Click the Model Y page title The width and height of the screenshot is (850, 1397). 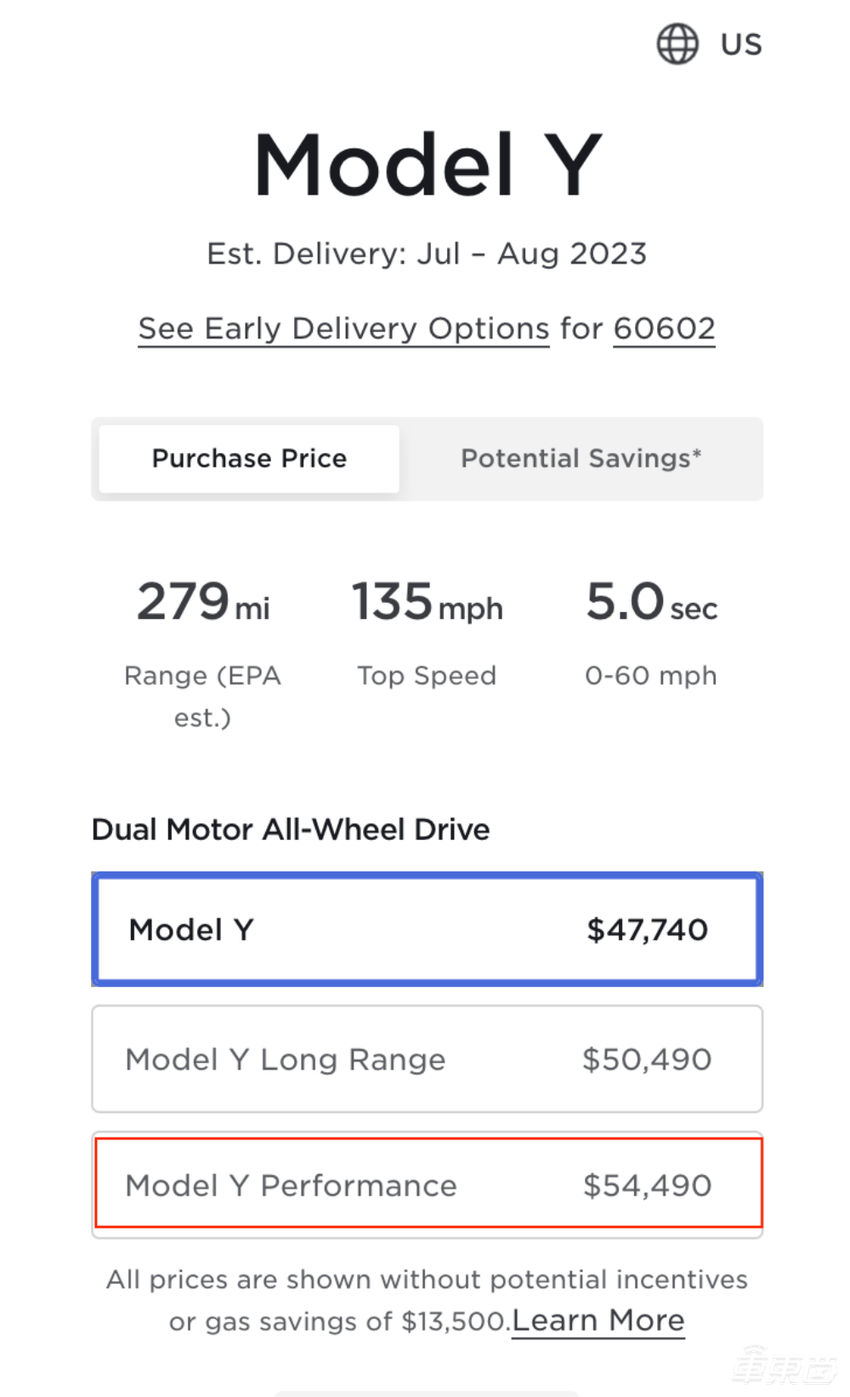[x=426, y=163]
